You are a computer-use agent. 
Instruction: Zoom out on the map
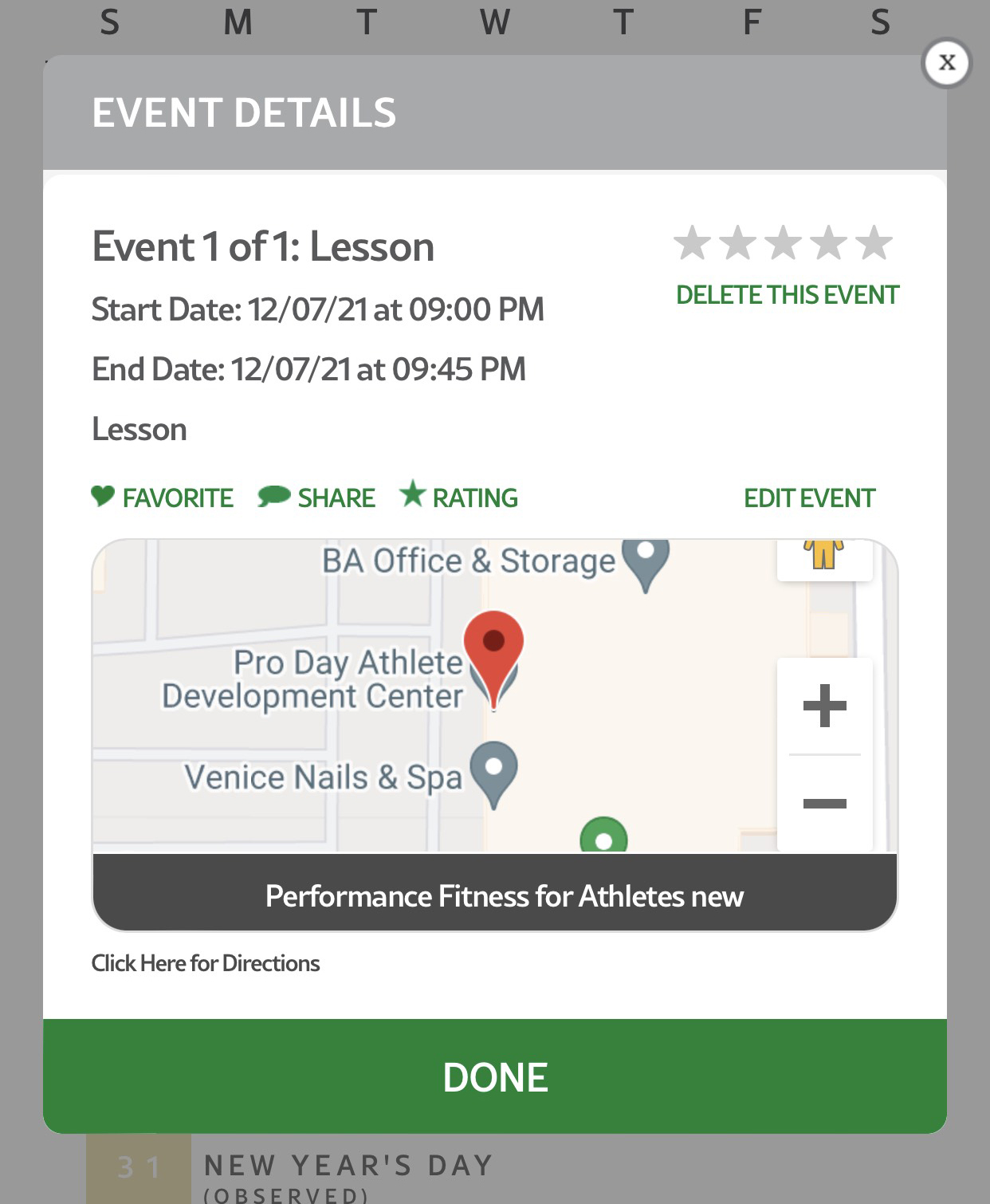click(x=824, y=803)
